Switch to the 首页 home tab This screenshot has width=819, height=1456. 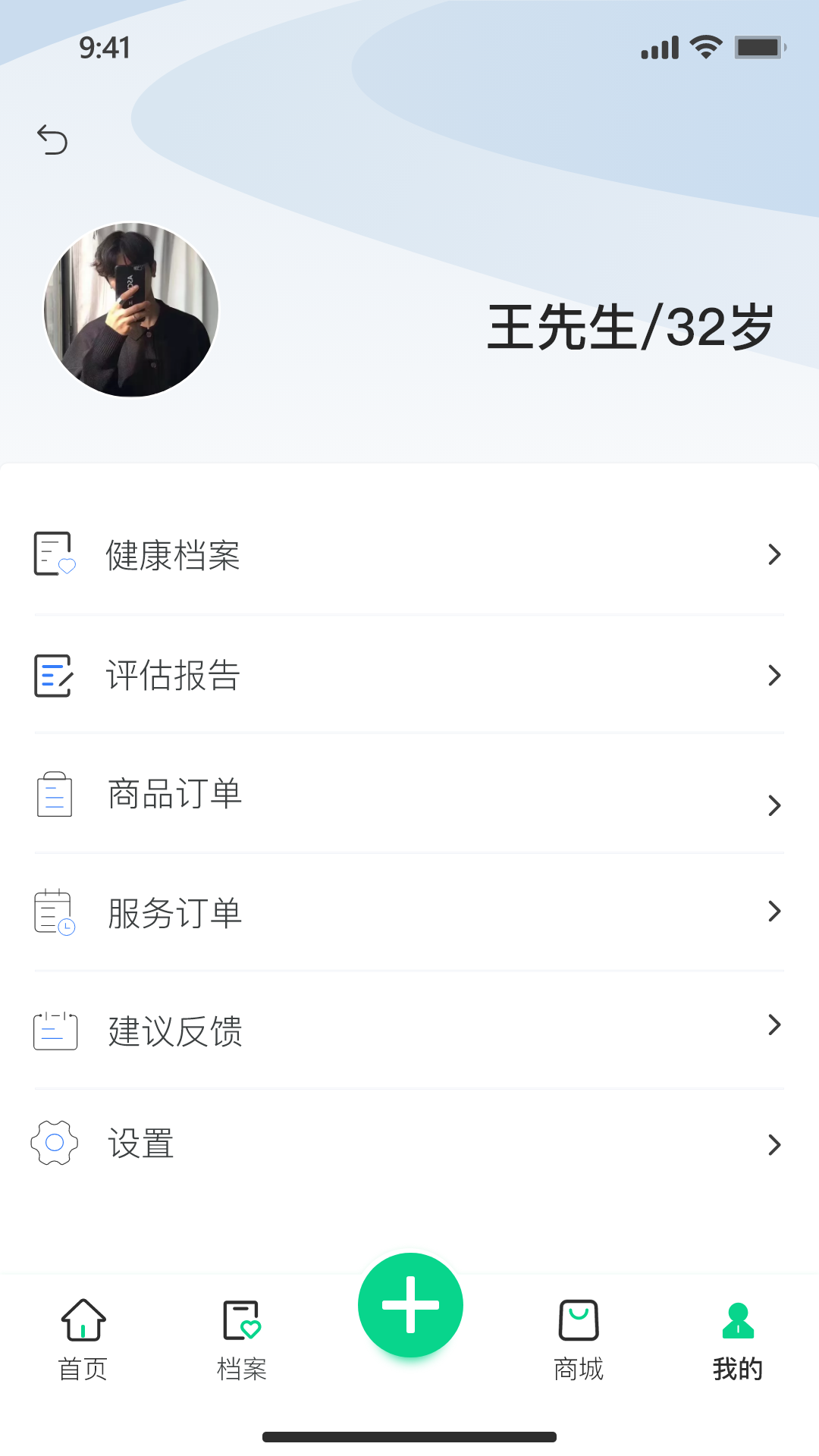83,1338
